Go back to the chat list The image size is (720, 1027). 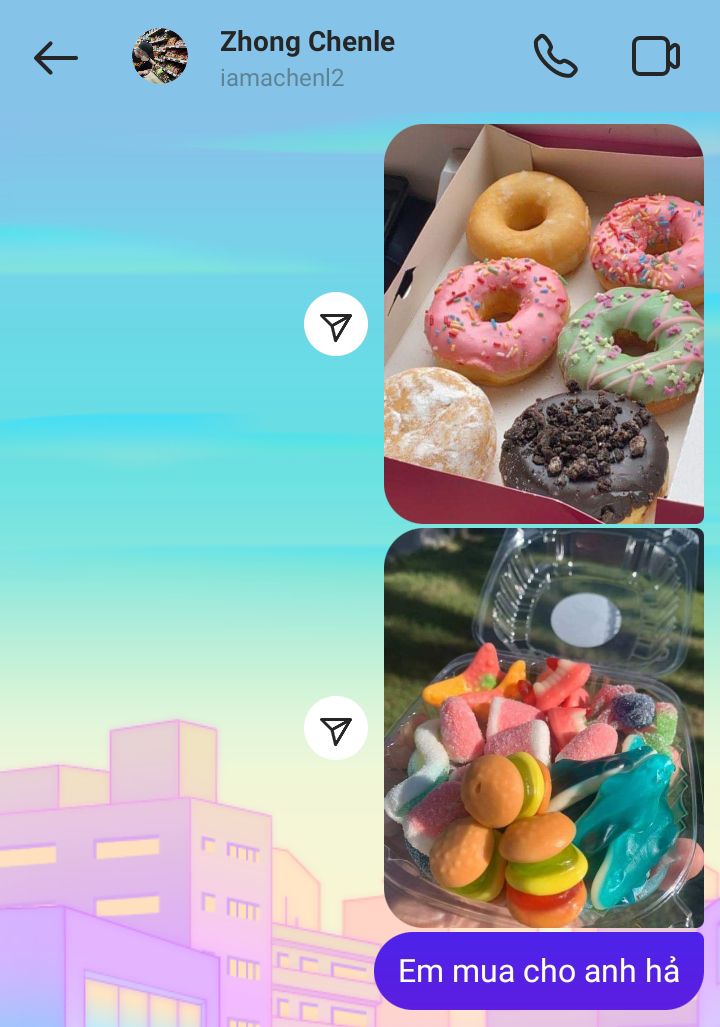(x=55, y=58)
